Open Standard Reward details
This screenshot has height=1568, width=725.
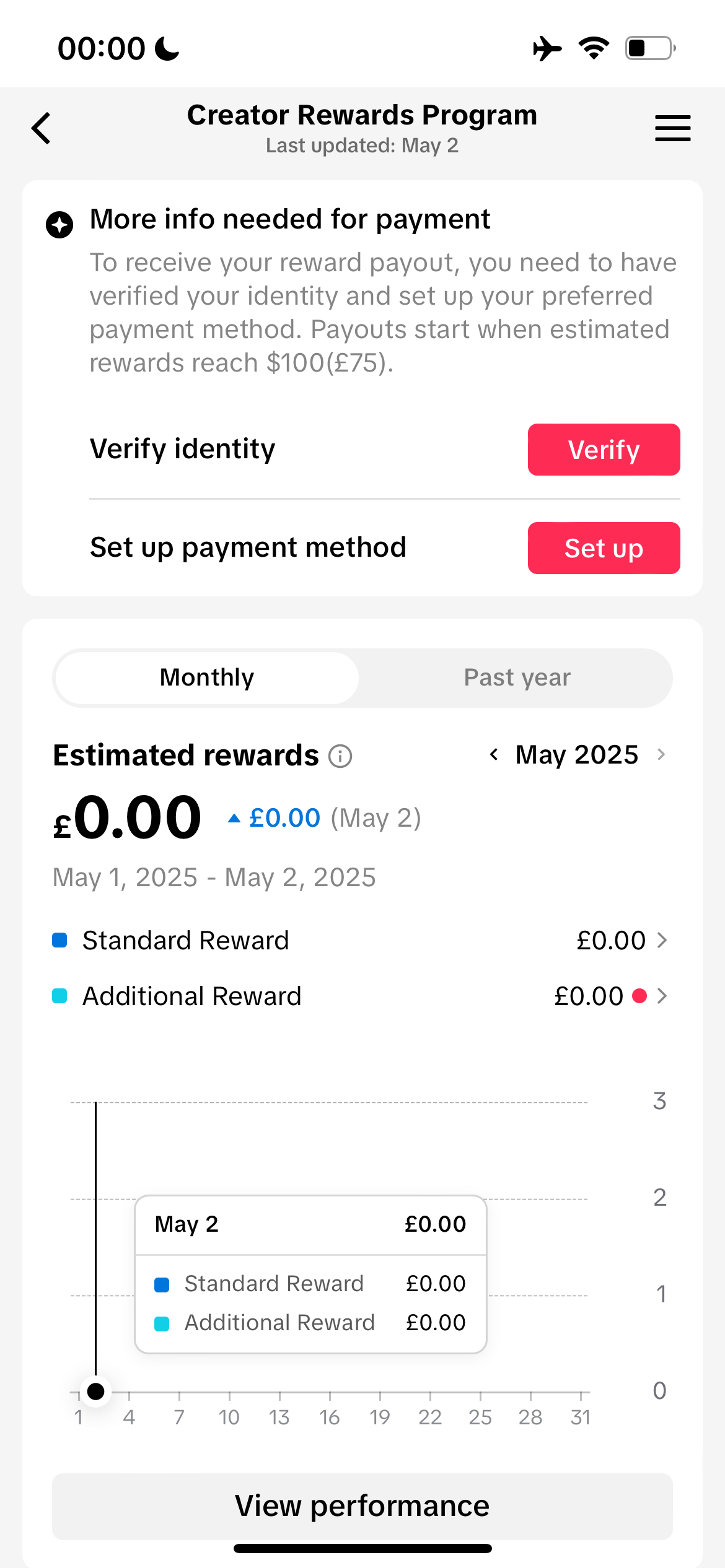pyautogui.click(x=359, y=940)
